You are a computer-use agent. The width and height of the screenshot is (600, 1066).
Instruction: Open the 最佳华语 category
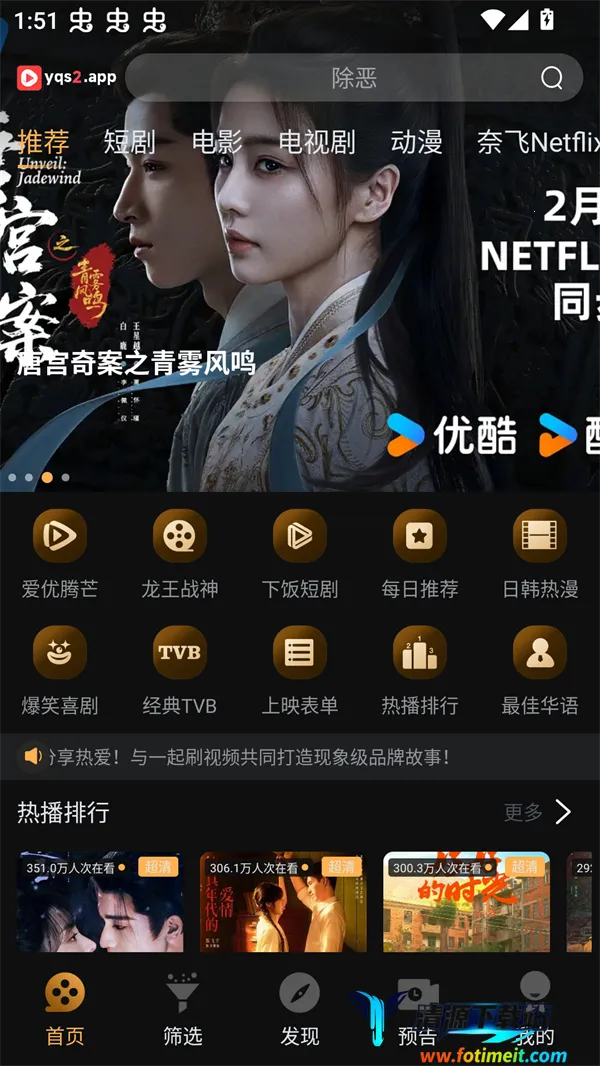point(540,671)
